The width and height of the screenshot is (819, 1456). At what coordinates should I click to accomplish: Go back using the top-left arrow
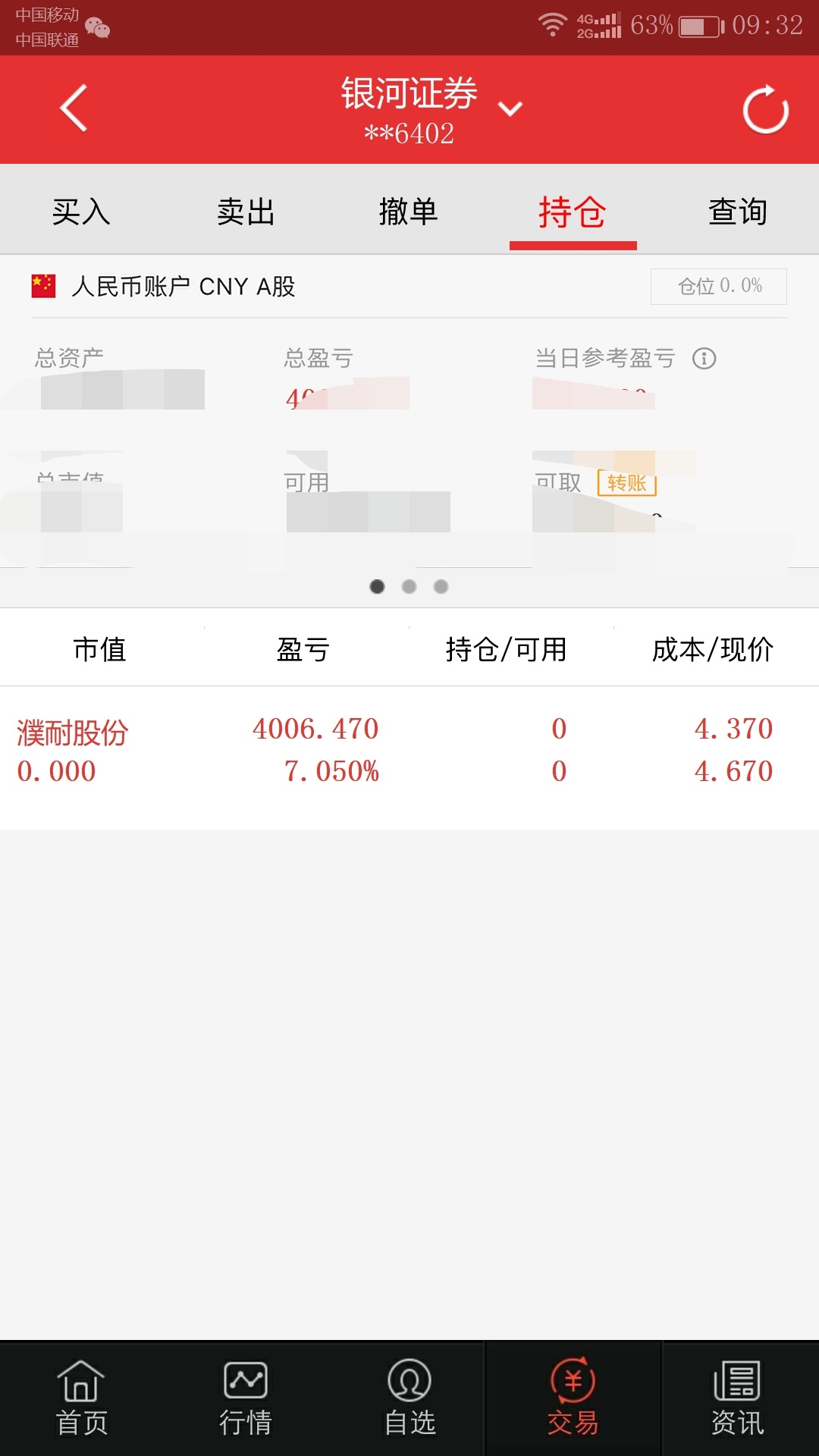tap(74, 108)
